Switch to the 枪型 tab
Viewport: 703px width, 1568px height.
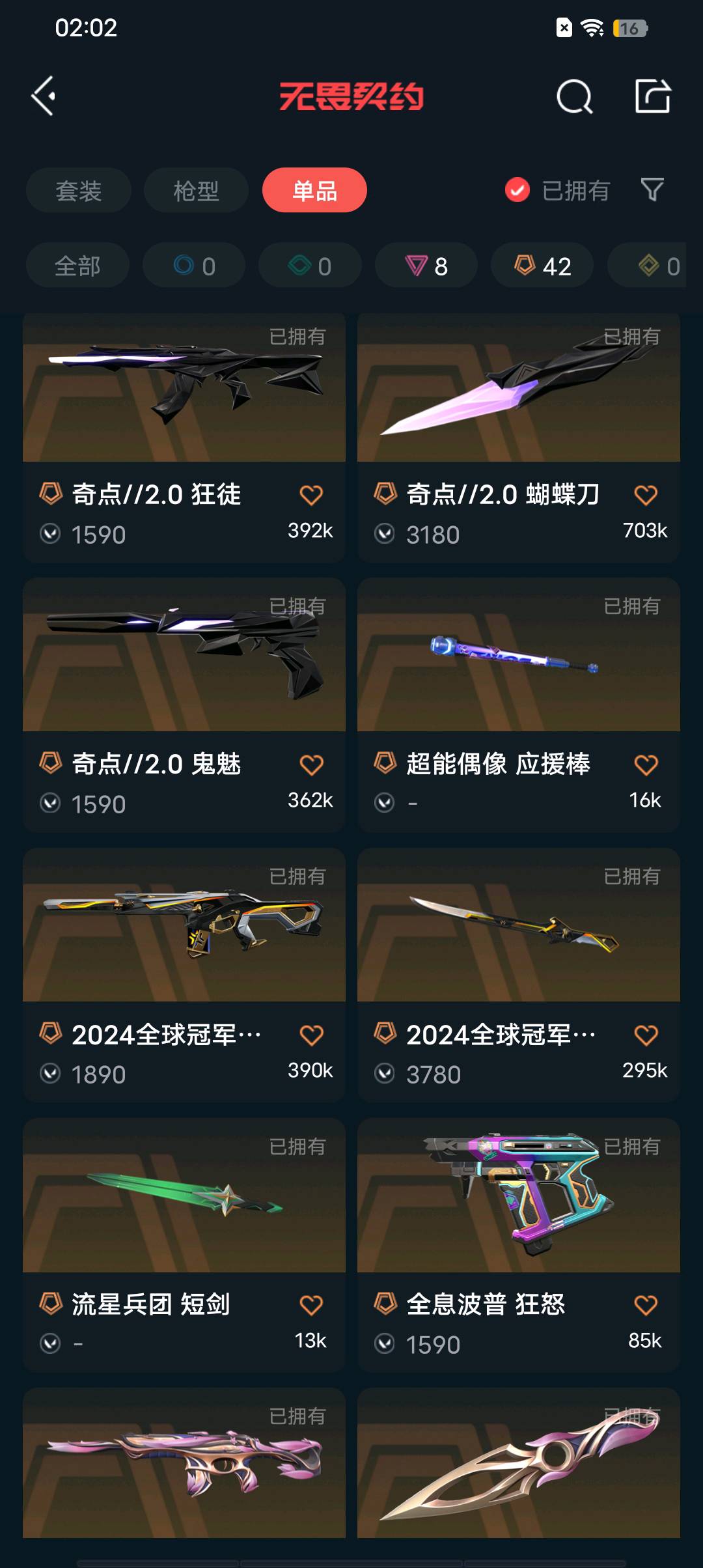(x=196, y=191)
